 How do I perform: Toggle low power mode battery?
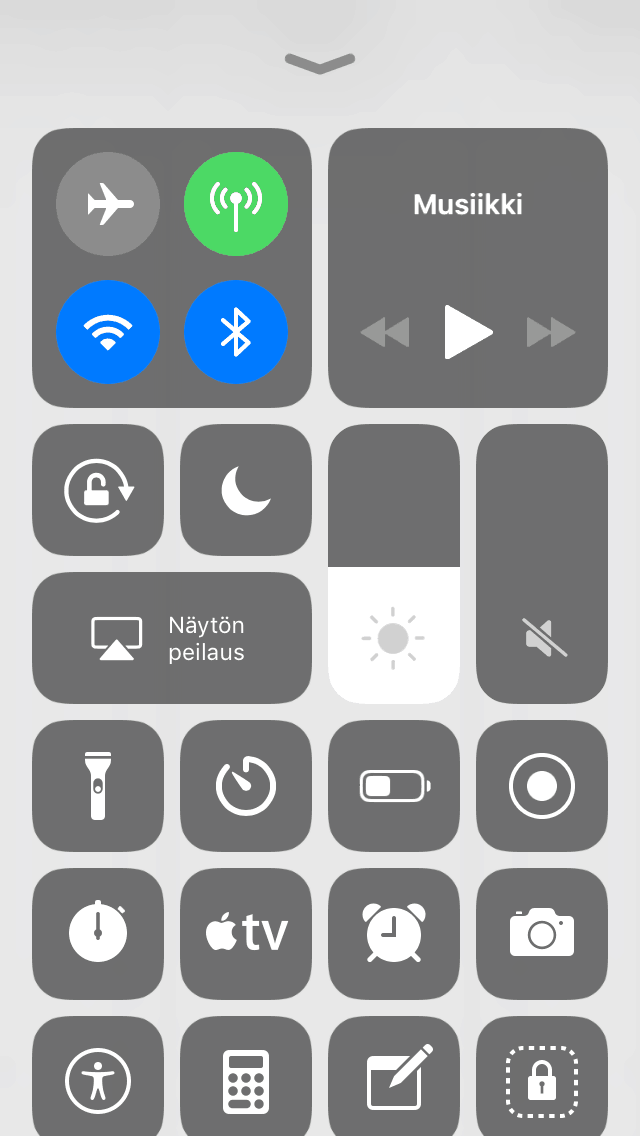[x=394, y=786]
